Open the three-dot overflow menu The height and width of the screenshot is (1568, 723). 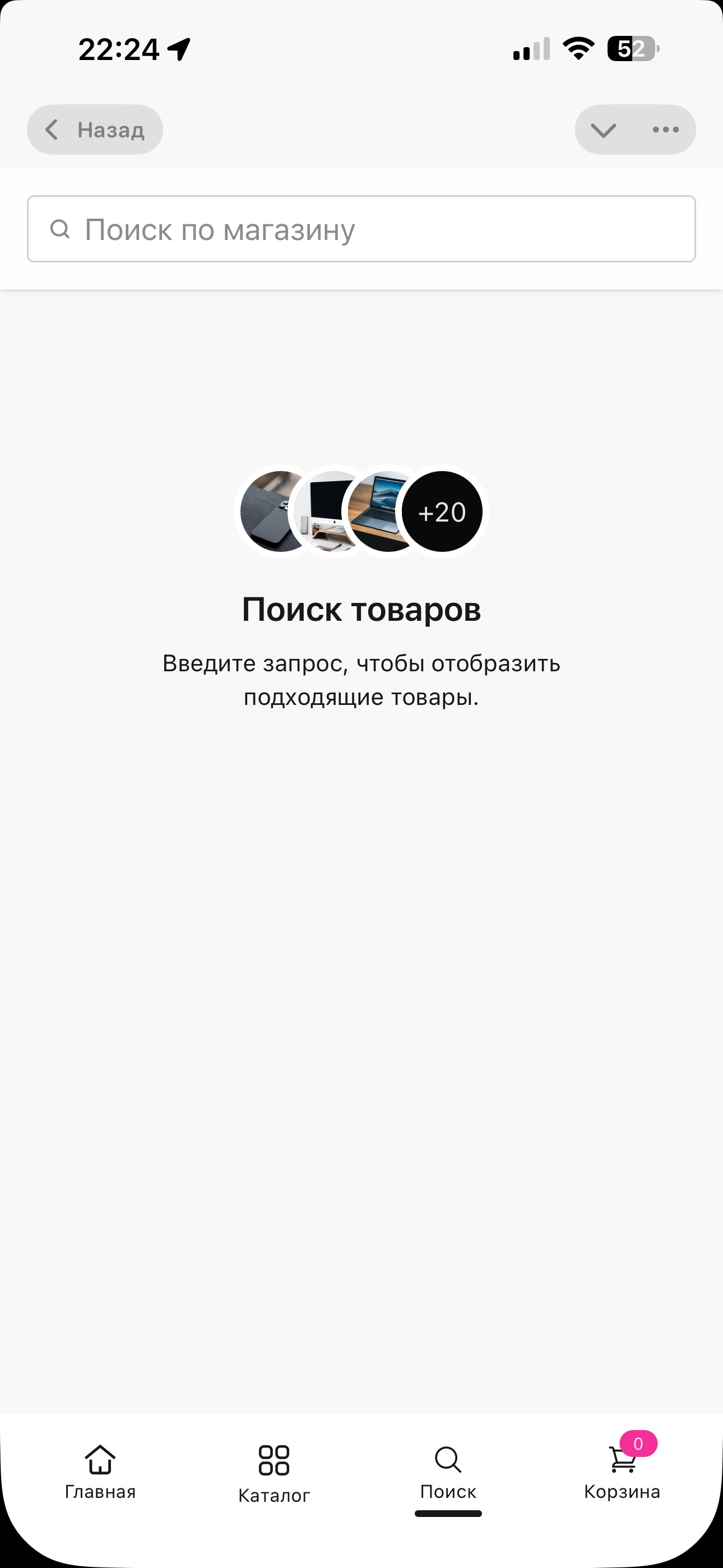tap(665, 130)
